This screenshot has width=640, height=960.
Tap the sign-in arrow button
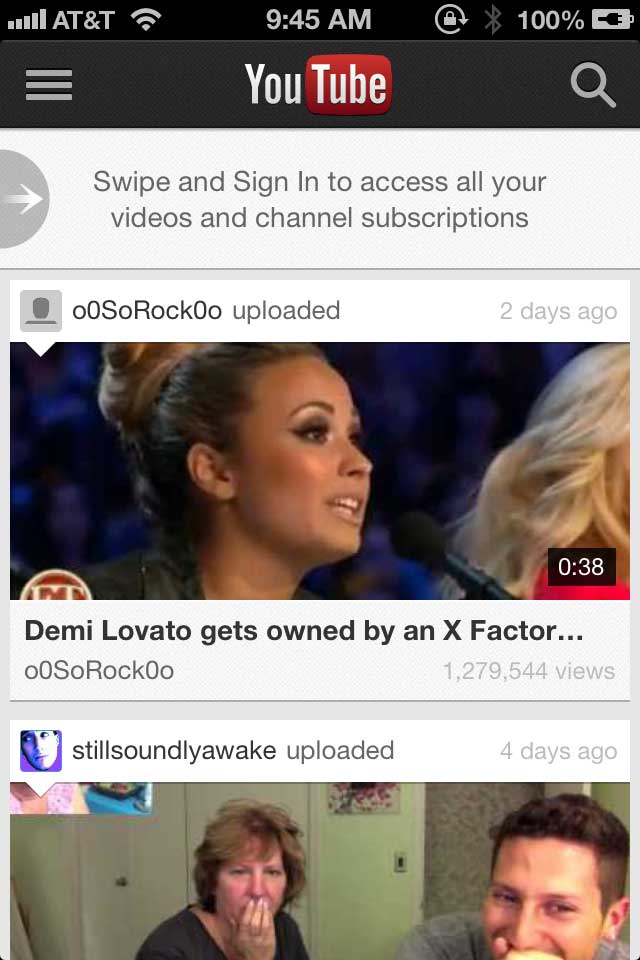22,198
